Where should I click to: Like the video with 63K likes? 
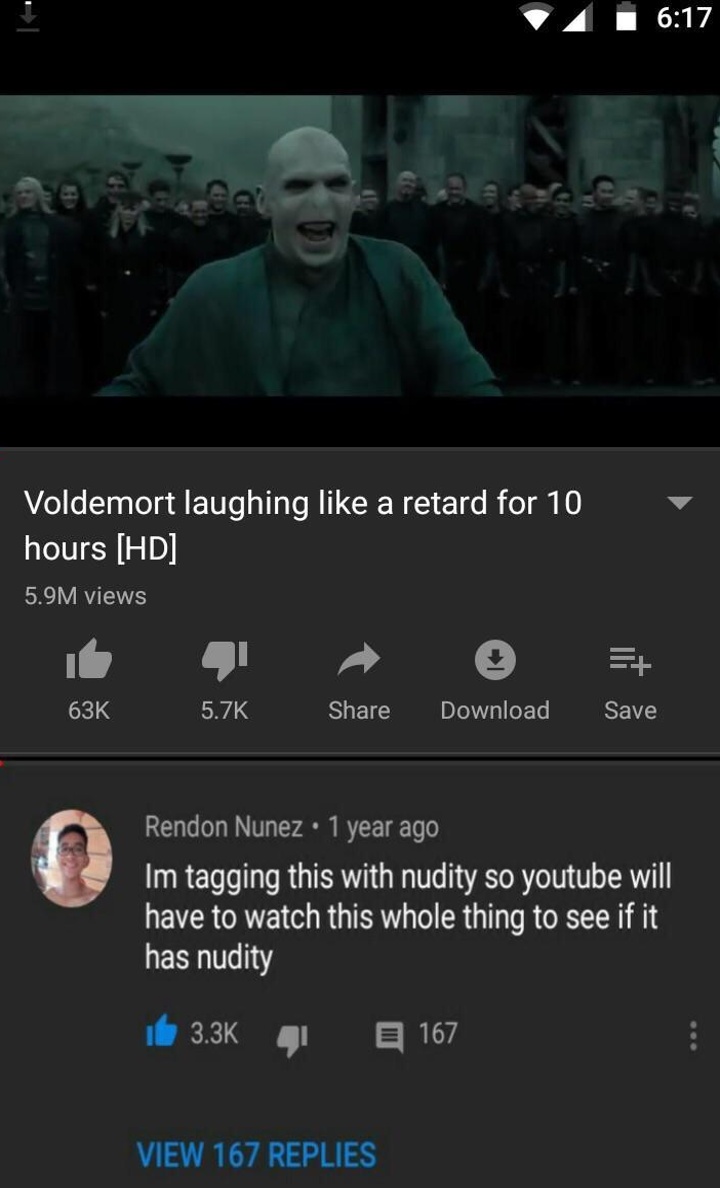pos(89,661)
